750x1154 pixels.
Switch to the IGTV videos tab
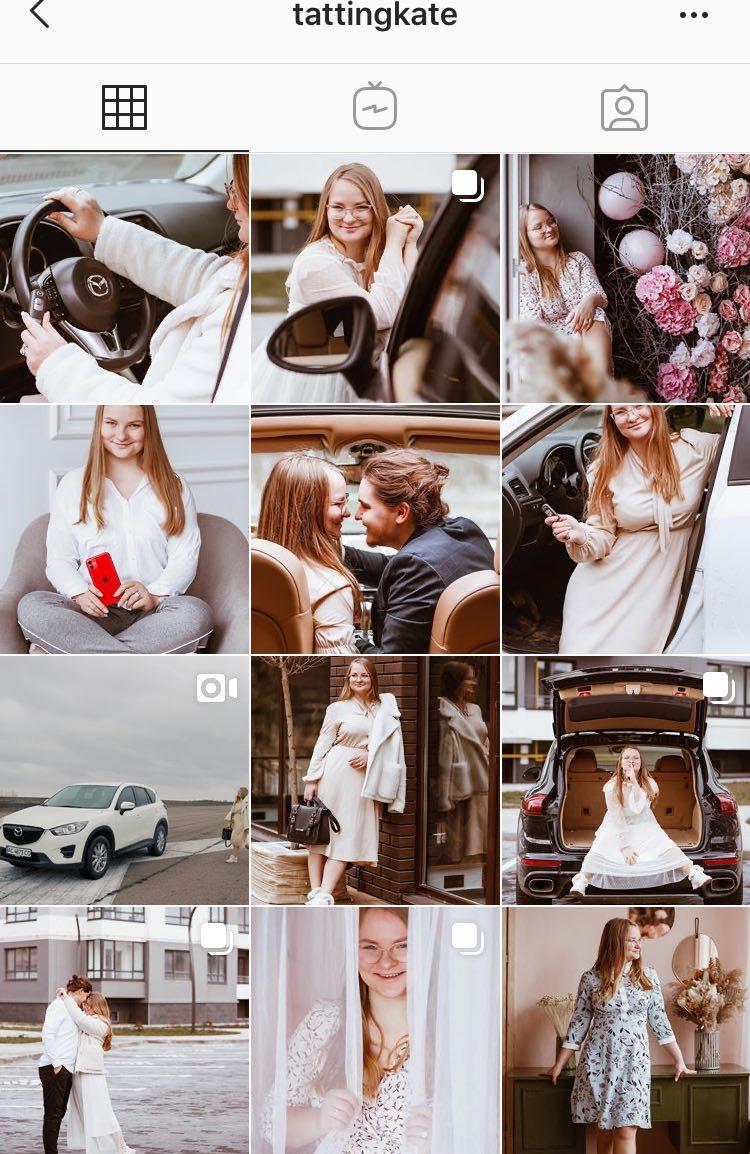click(375, 108)
